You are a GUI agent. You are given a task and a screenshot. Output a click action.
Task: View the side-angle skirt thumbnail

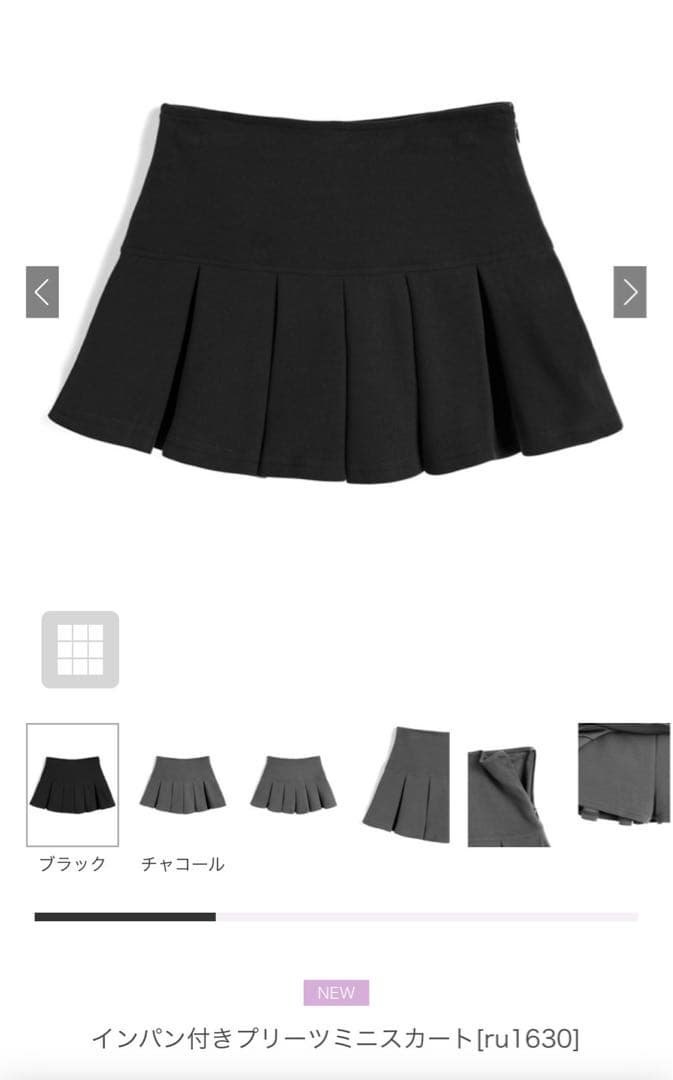pyautogui.click(x=406, y=785)
